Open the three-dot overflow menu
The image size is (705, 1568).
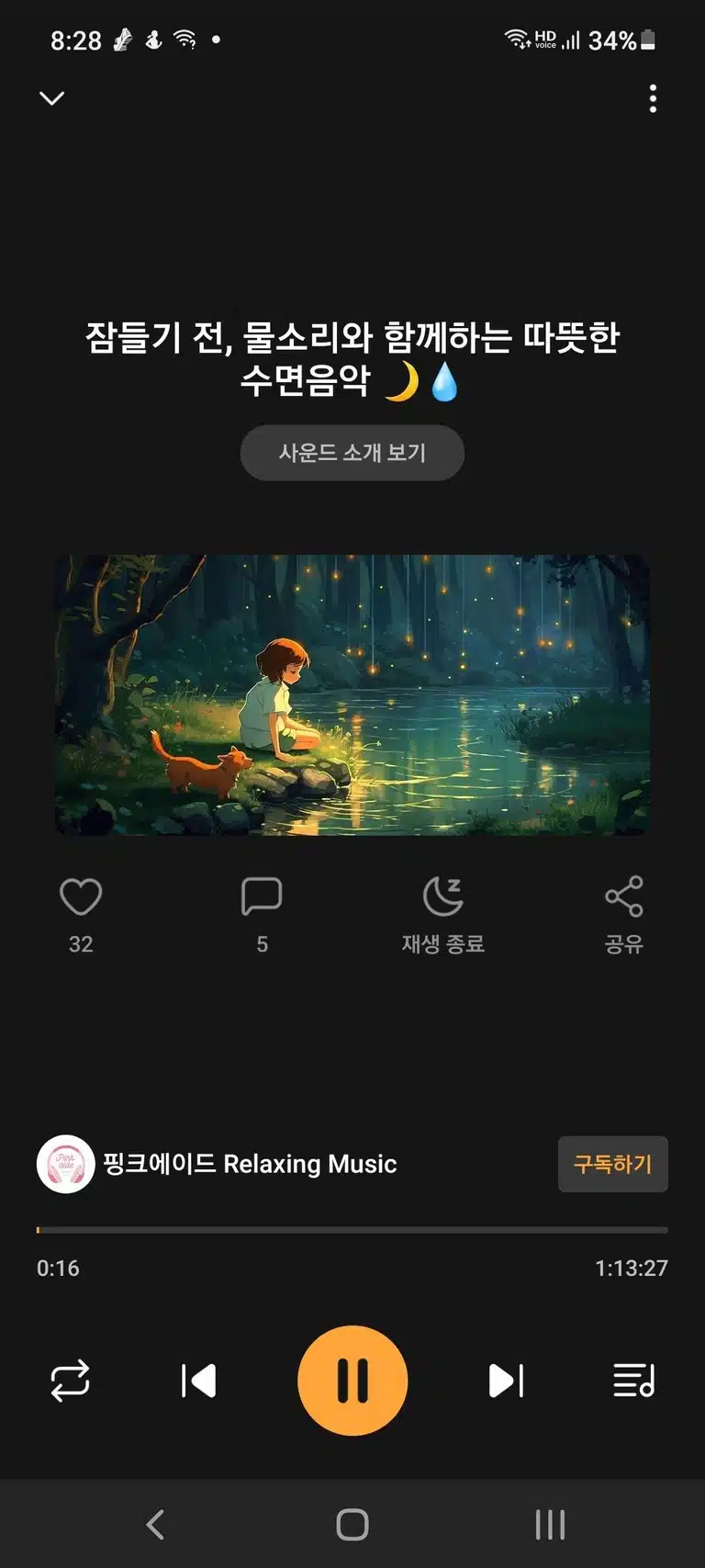coord(653,98)
